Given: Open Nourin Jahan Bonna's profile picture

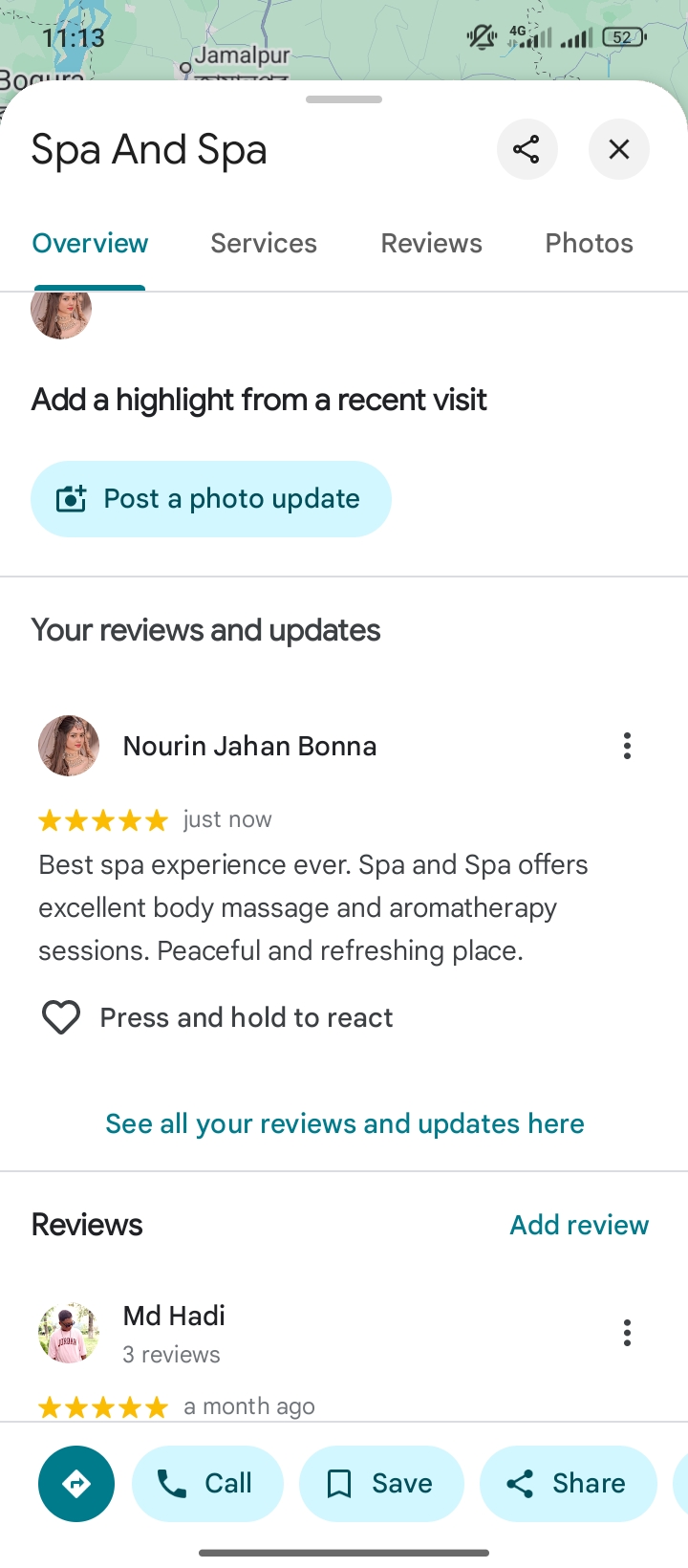Looking at the screenshot, I should pos(69,746).
